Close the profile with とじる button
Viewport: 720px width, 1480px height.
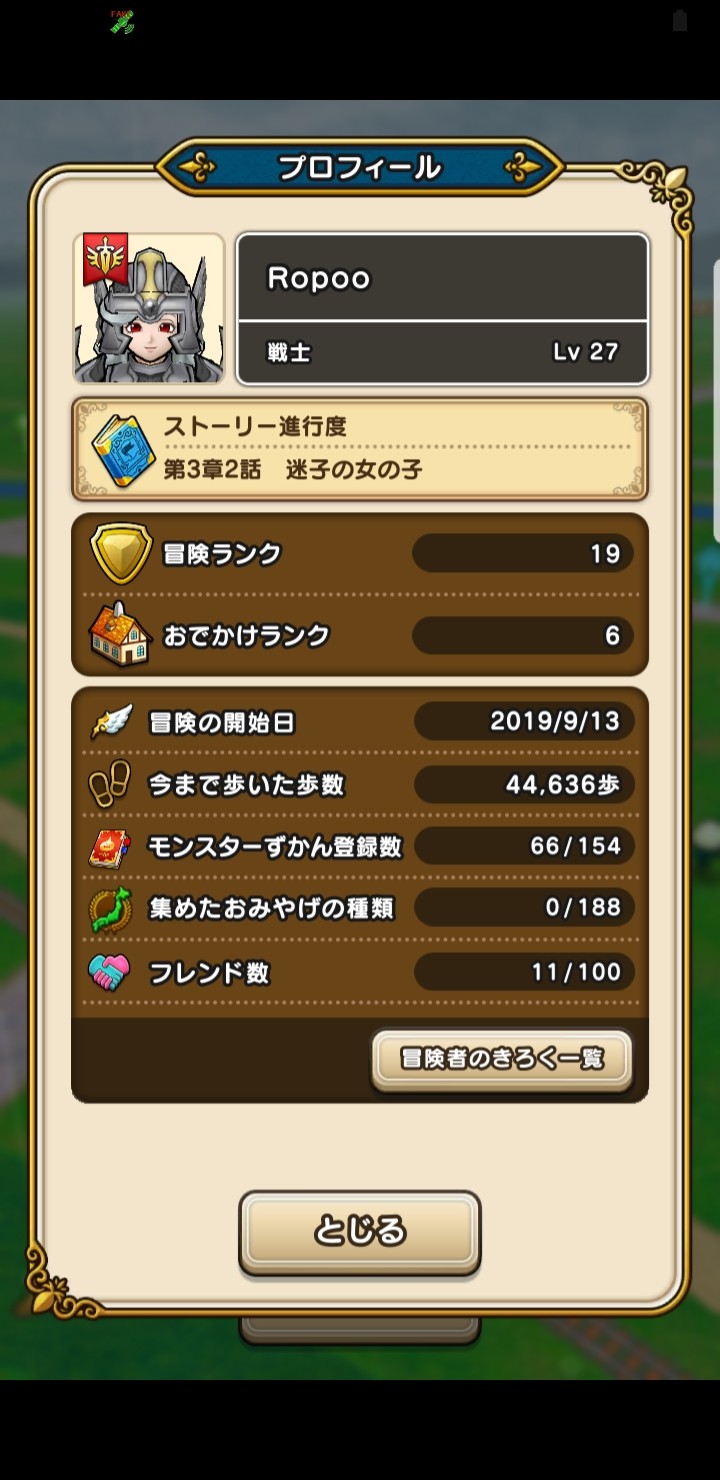click(359, 1231)
